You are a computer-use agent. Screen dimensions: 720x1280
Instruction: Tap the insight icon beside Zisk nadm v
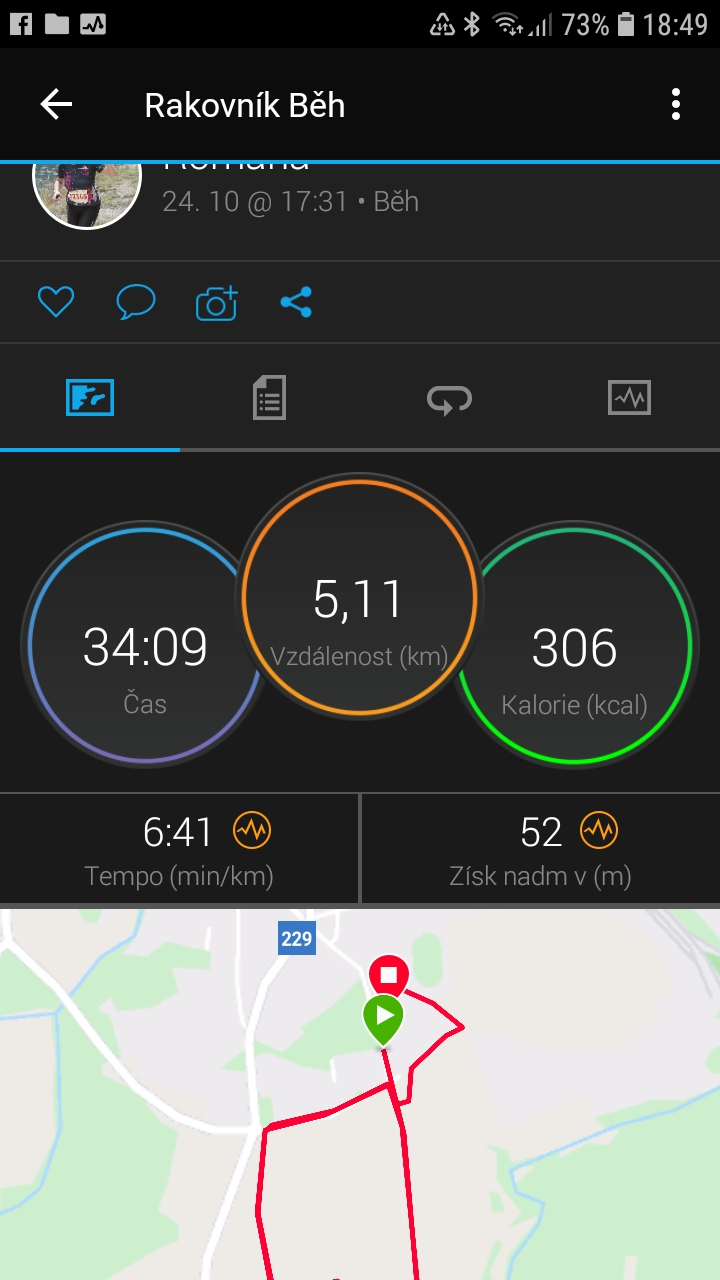[599, 830]
